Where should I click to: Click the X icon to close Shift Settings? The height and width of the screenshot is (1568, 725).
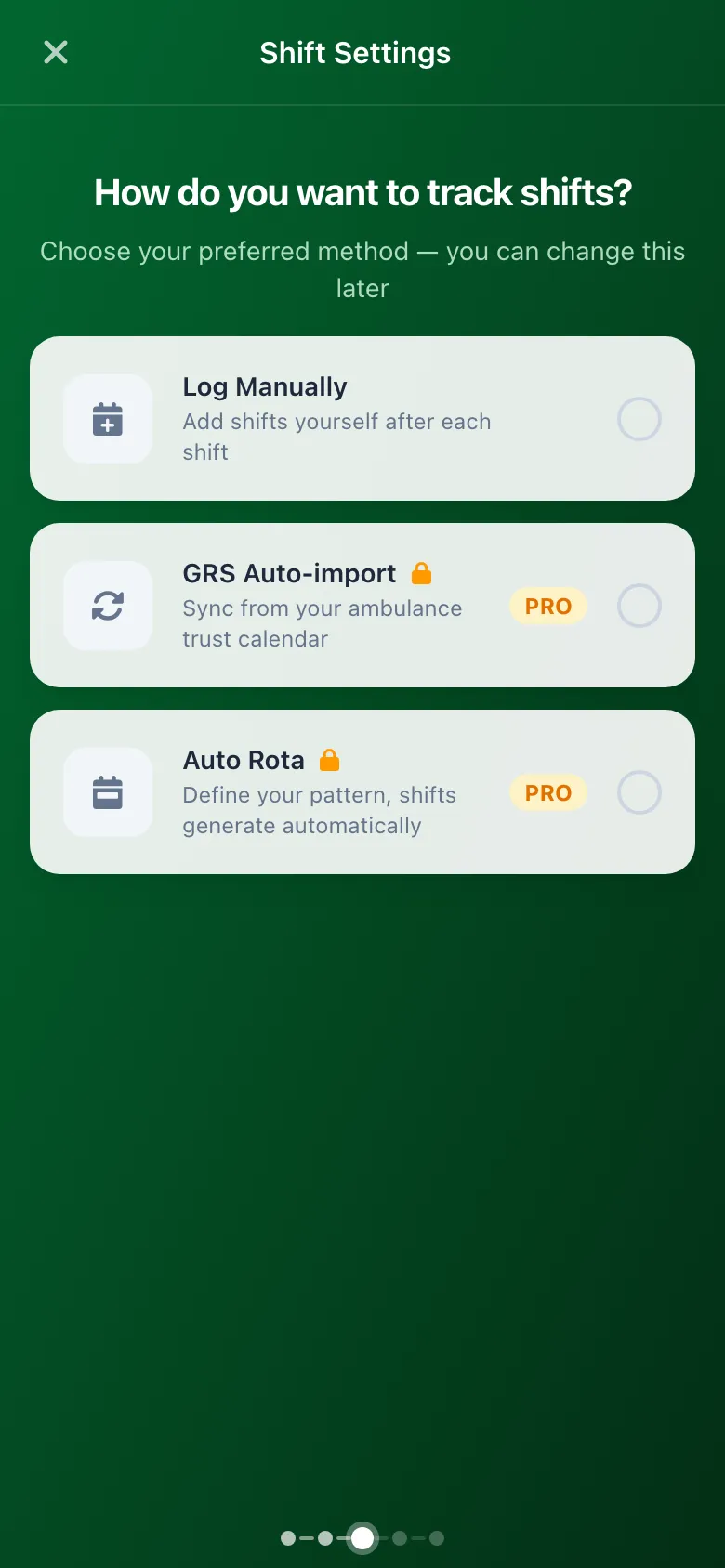(x=55, y=52)
